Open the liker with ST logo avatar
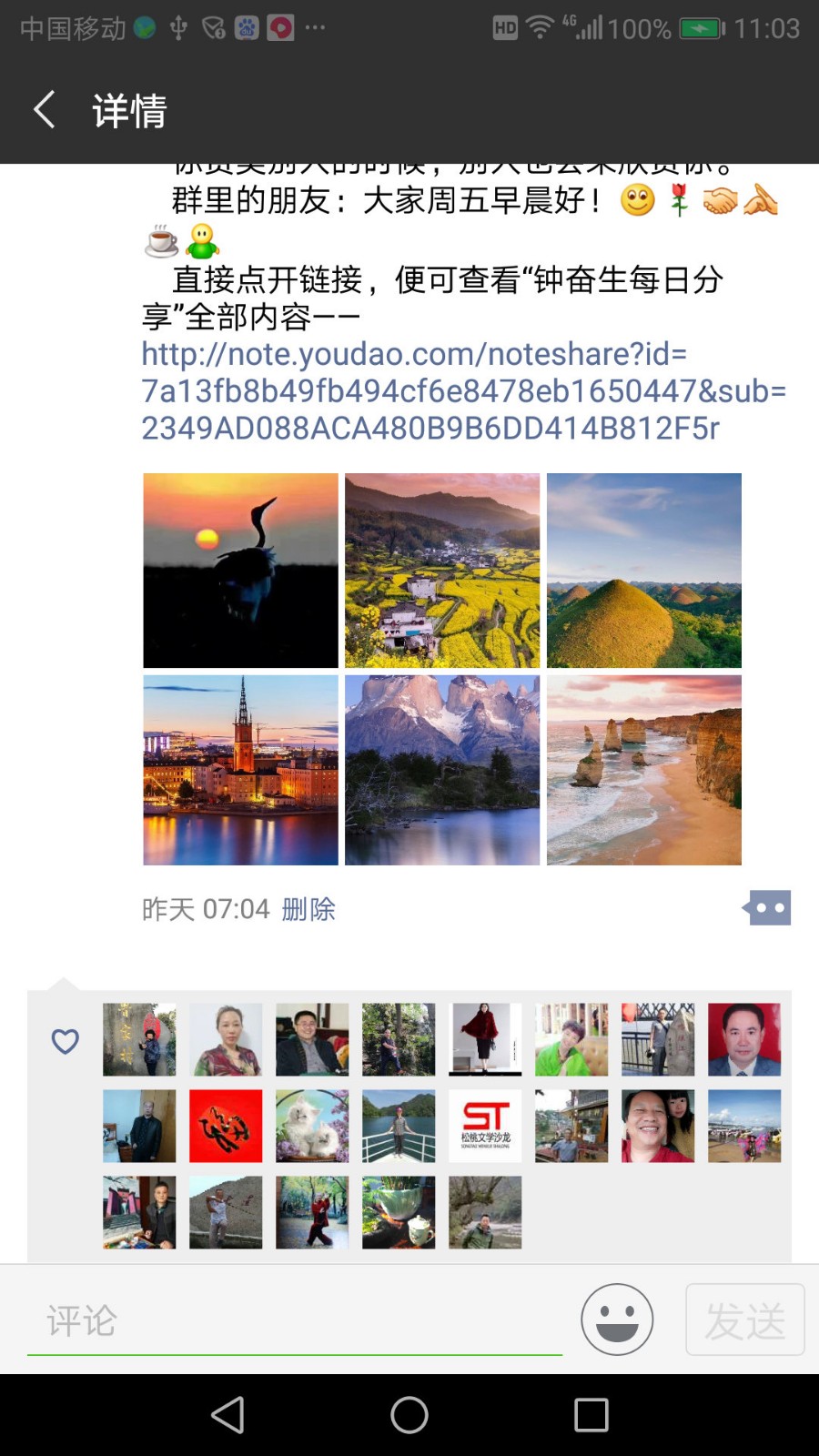This screenshot has width=819, height=1456. point(485,1126)
